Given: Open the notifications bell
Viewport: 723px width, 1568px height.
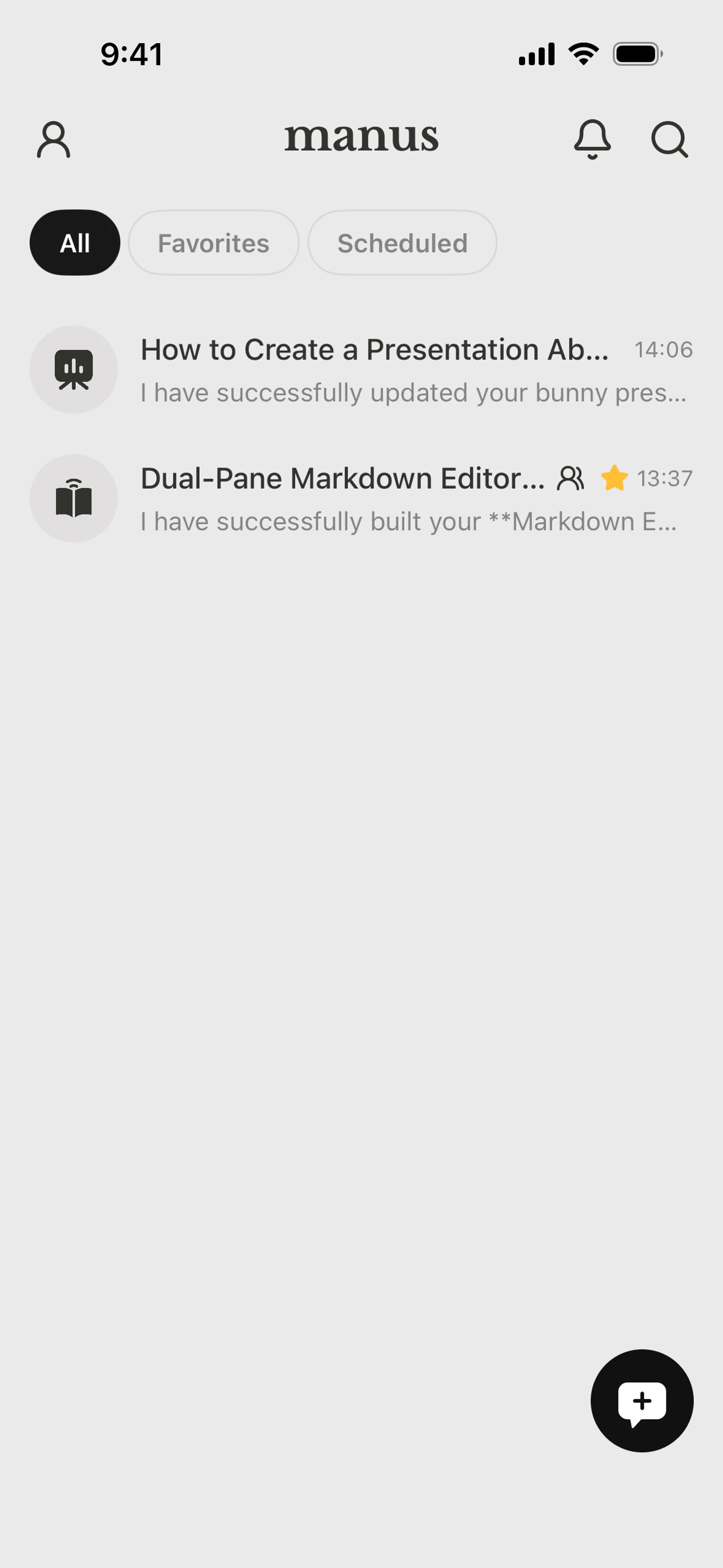Looking at the screenshot, I should (592, 139).
